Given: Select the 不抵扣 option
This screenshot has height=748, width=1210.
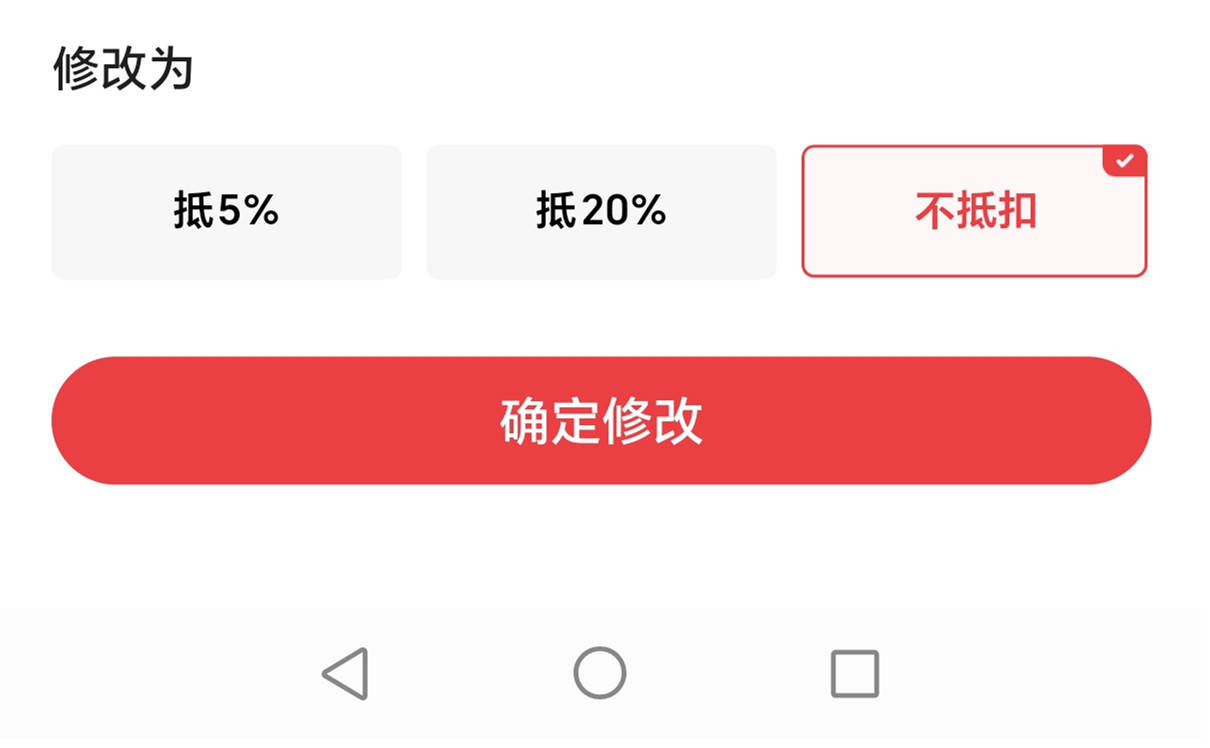Looking at the screenshot, I should coord(974,212).
